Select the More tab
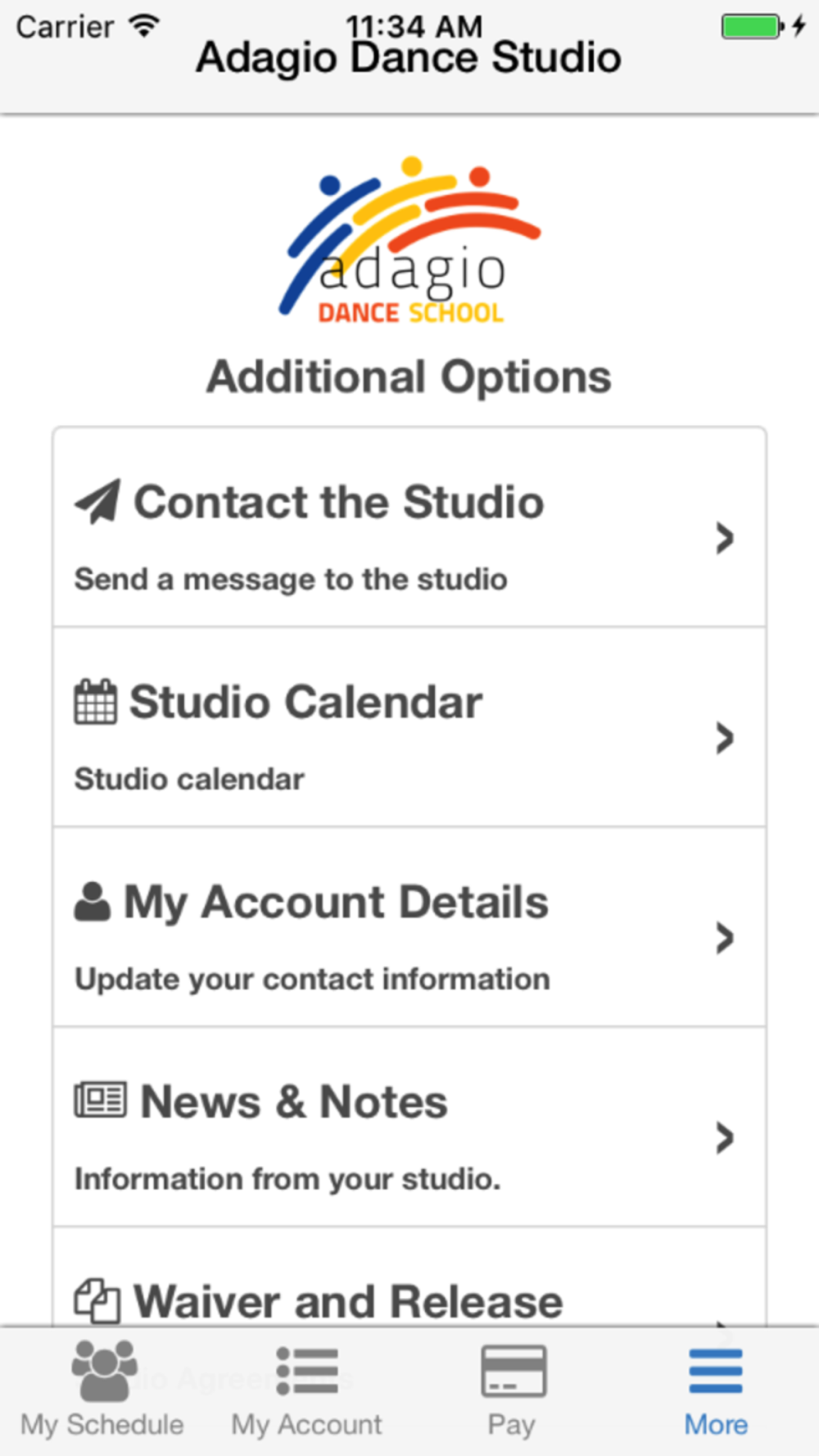Viewport: 819px width, 1456px height. [717, 1391]
